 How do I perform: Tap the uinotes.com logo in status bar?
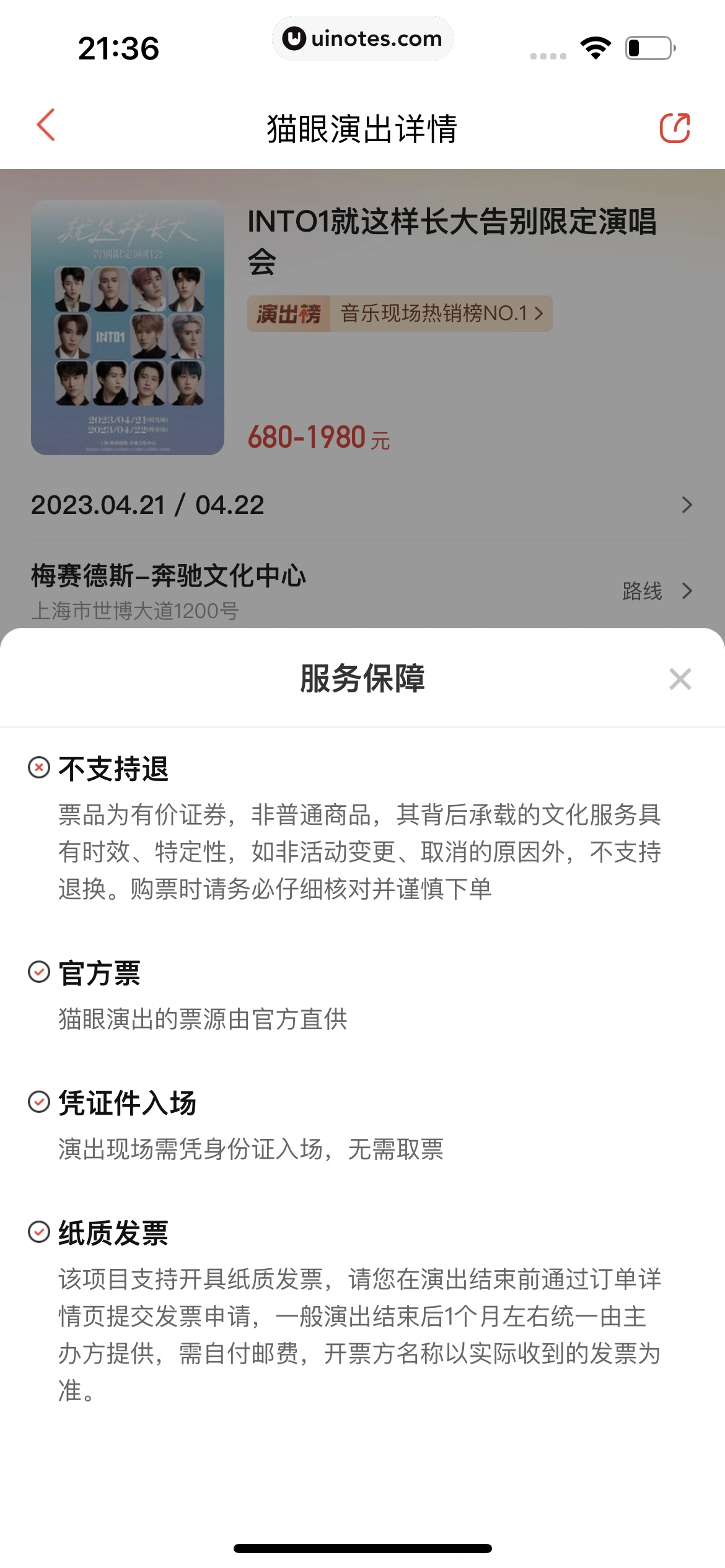point(362,38)
